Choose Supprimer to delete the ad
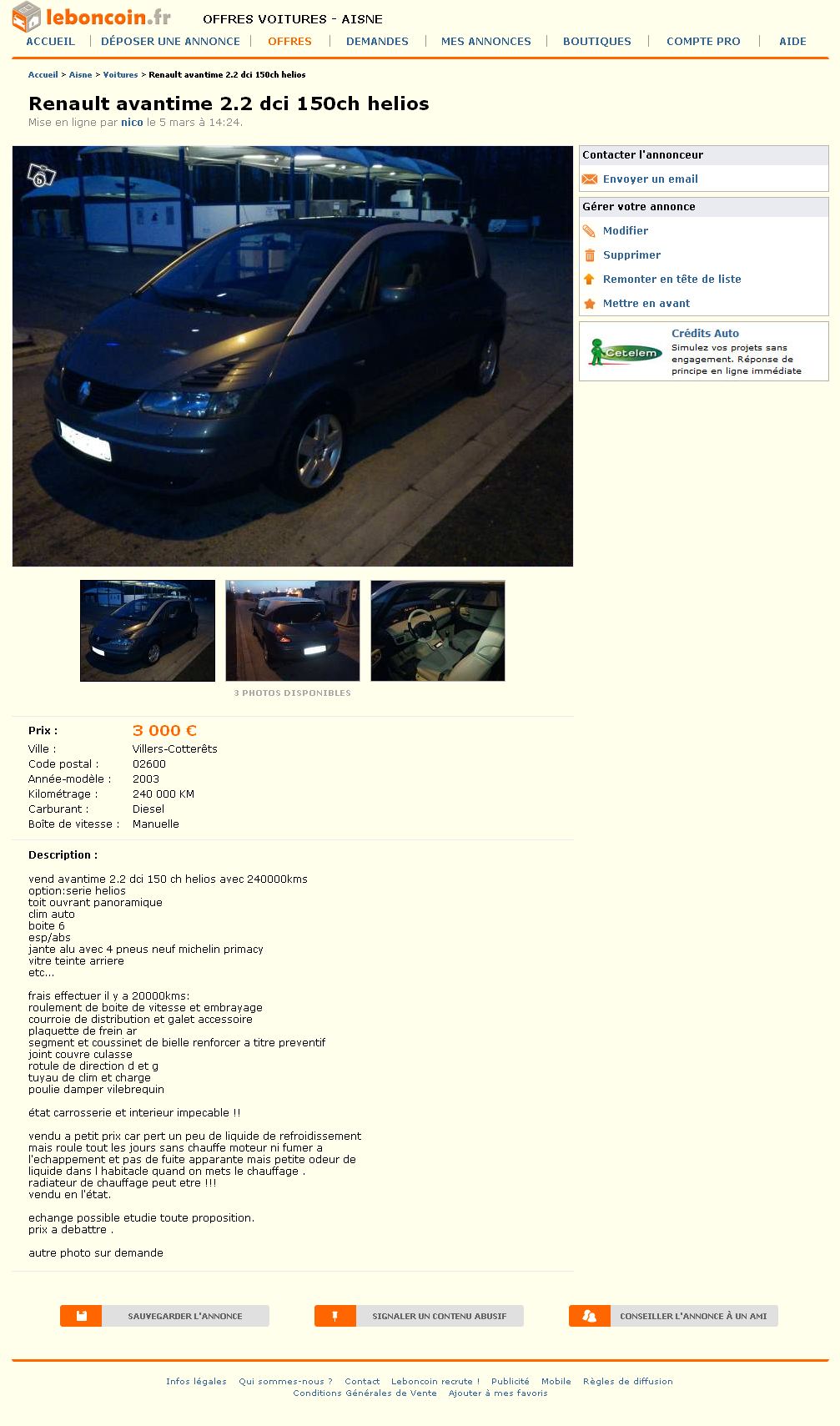The width and height of the screenshot is (840, 1426). coord(631,255)
